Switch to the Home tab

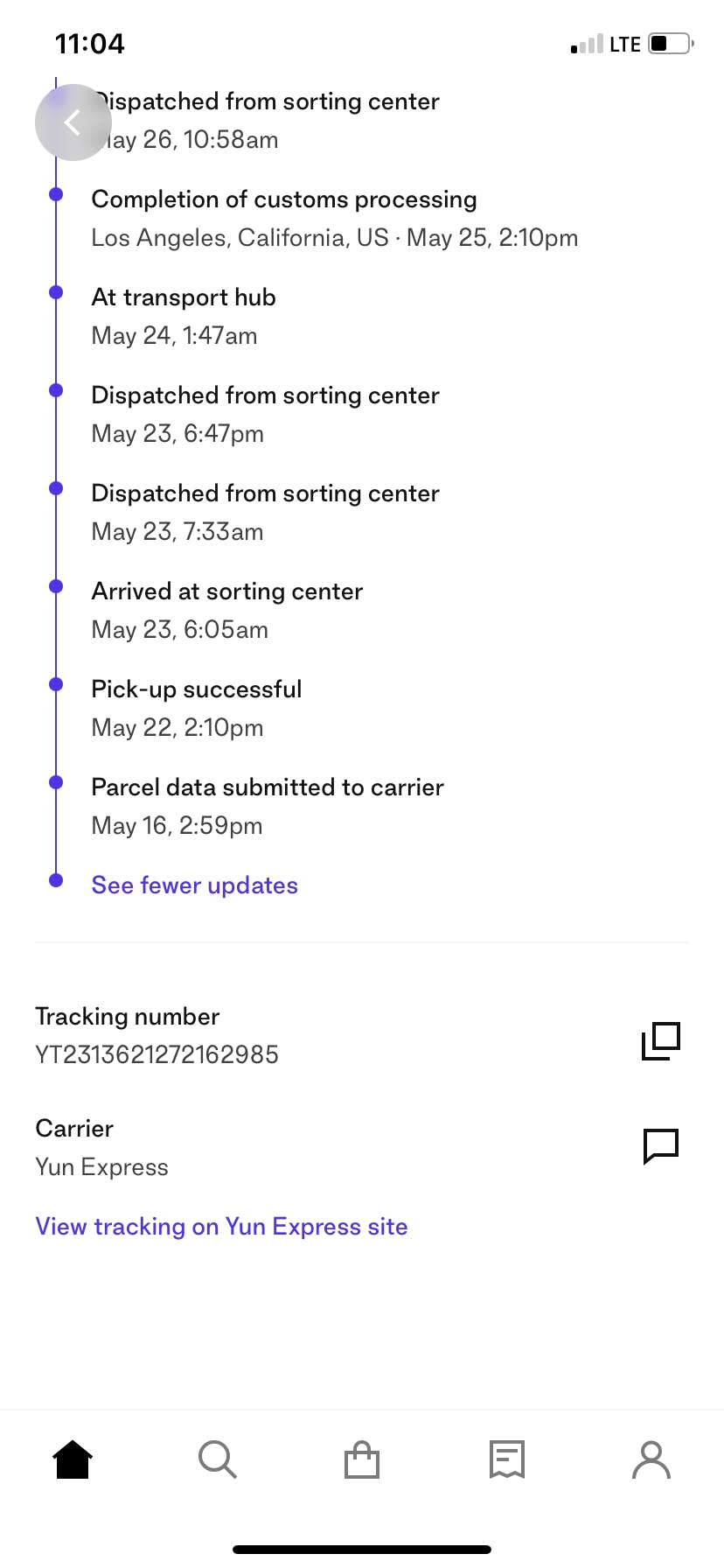pos(73,1459)
